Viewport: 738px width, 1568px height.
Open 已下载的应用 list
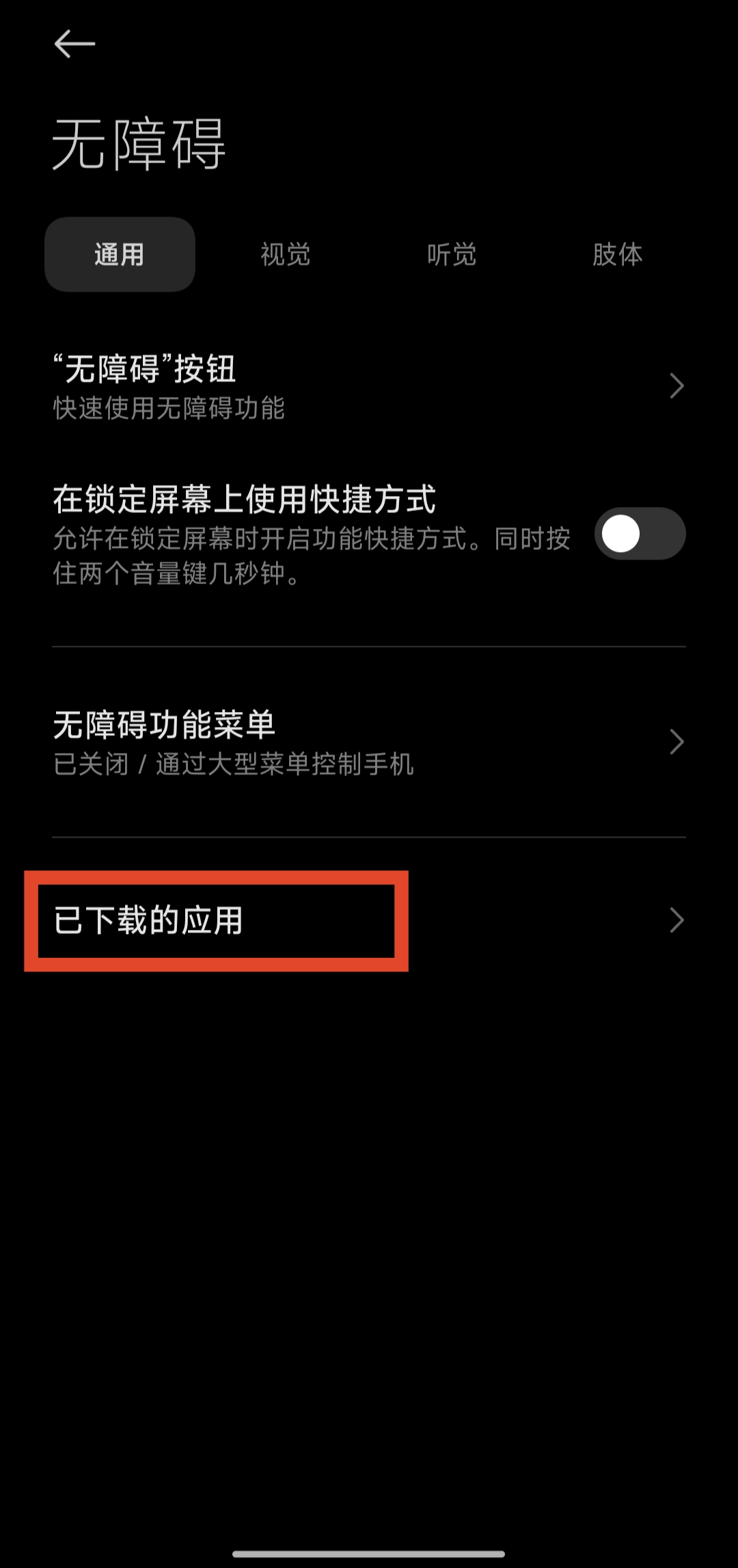pyautogui.click(x=369, y=920)
